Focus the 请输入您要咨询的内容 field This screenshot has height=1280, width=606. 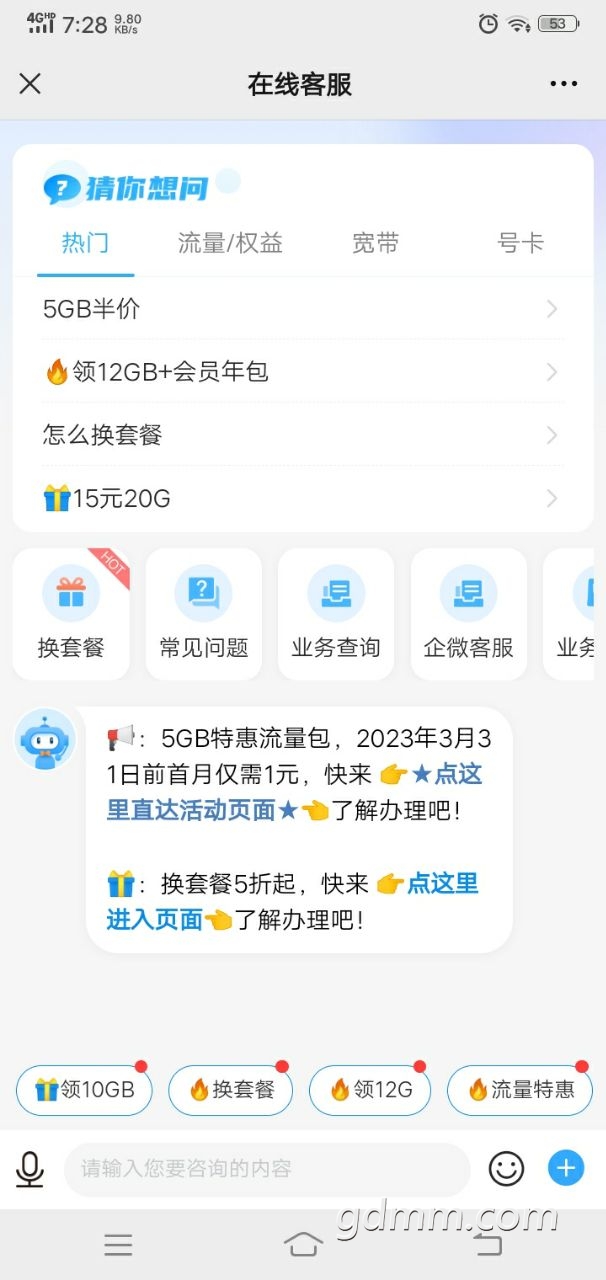click(x=267, y=1168)
